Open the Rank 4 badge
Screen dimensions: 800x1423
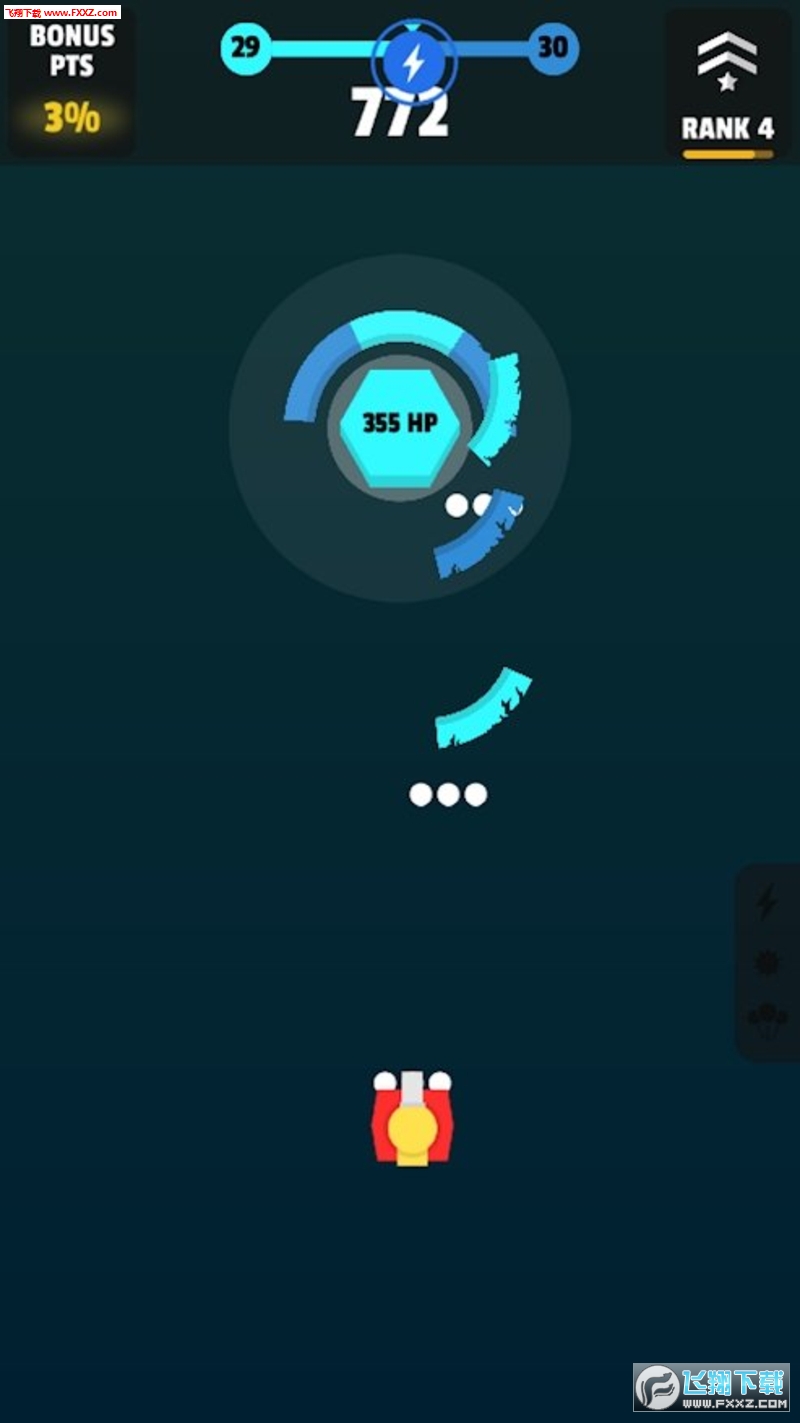727,86
